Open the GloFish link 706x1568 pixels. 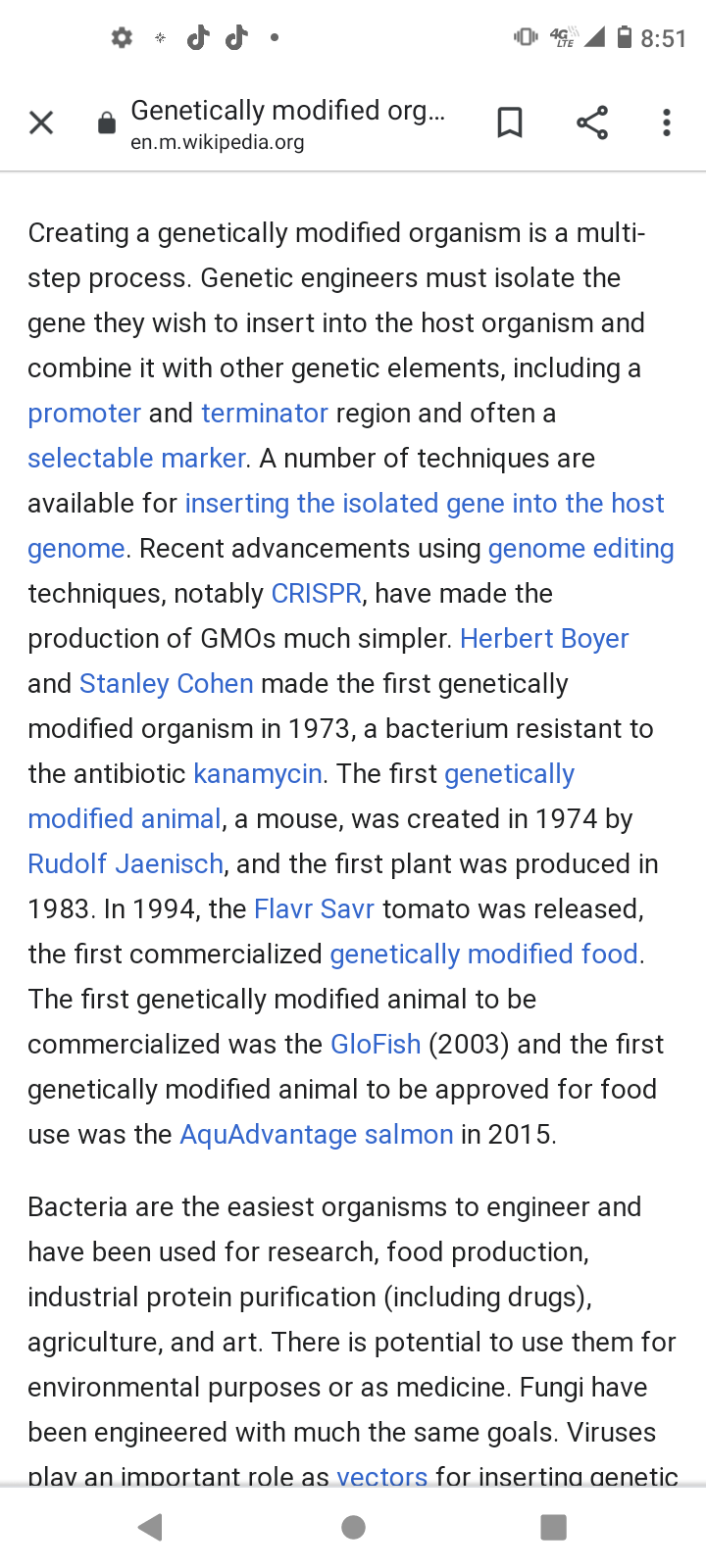[376, 1044]
